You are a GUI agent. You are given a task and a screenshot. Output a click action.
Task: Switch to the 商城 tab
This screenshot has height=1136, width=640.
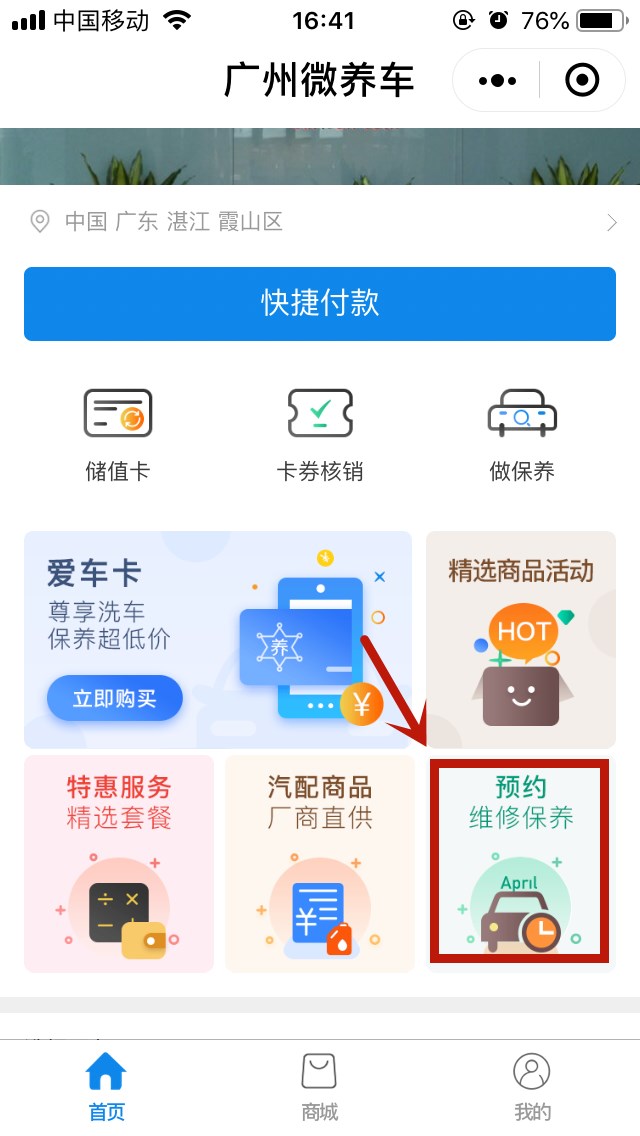(320, 1086)
